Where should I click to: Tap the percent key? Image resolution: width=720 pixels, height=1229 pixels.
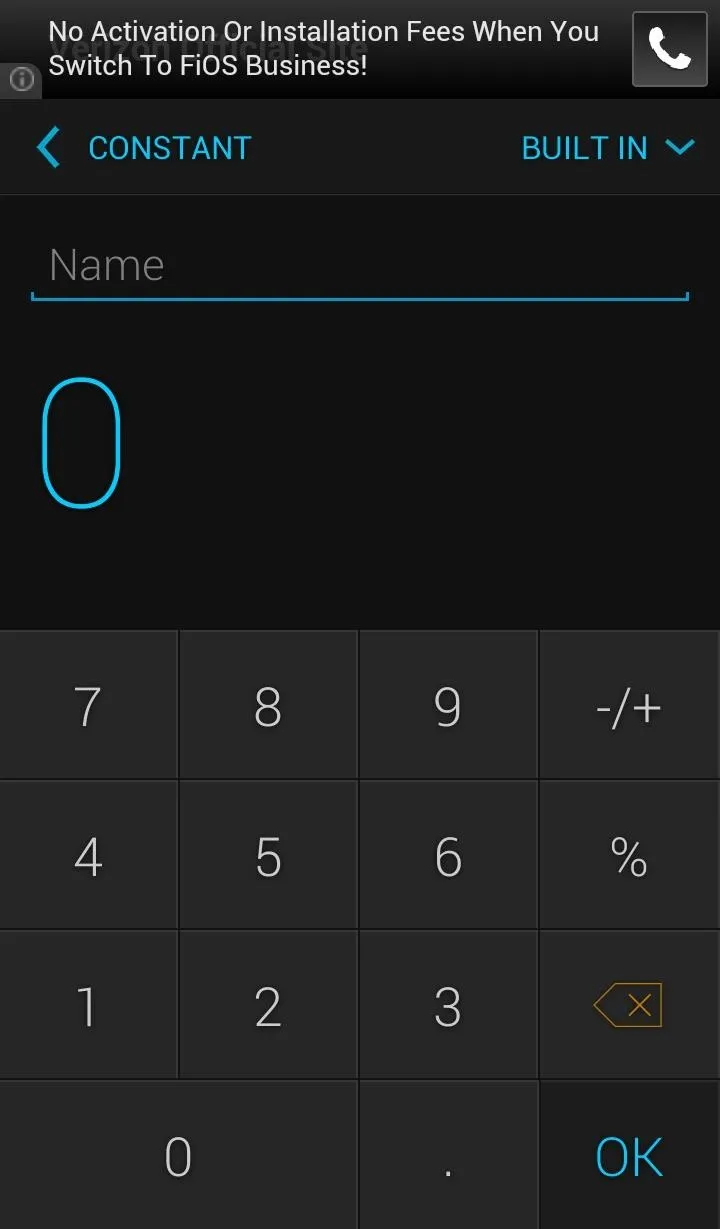pos(629,856)
